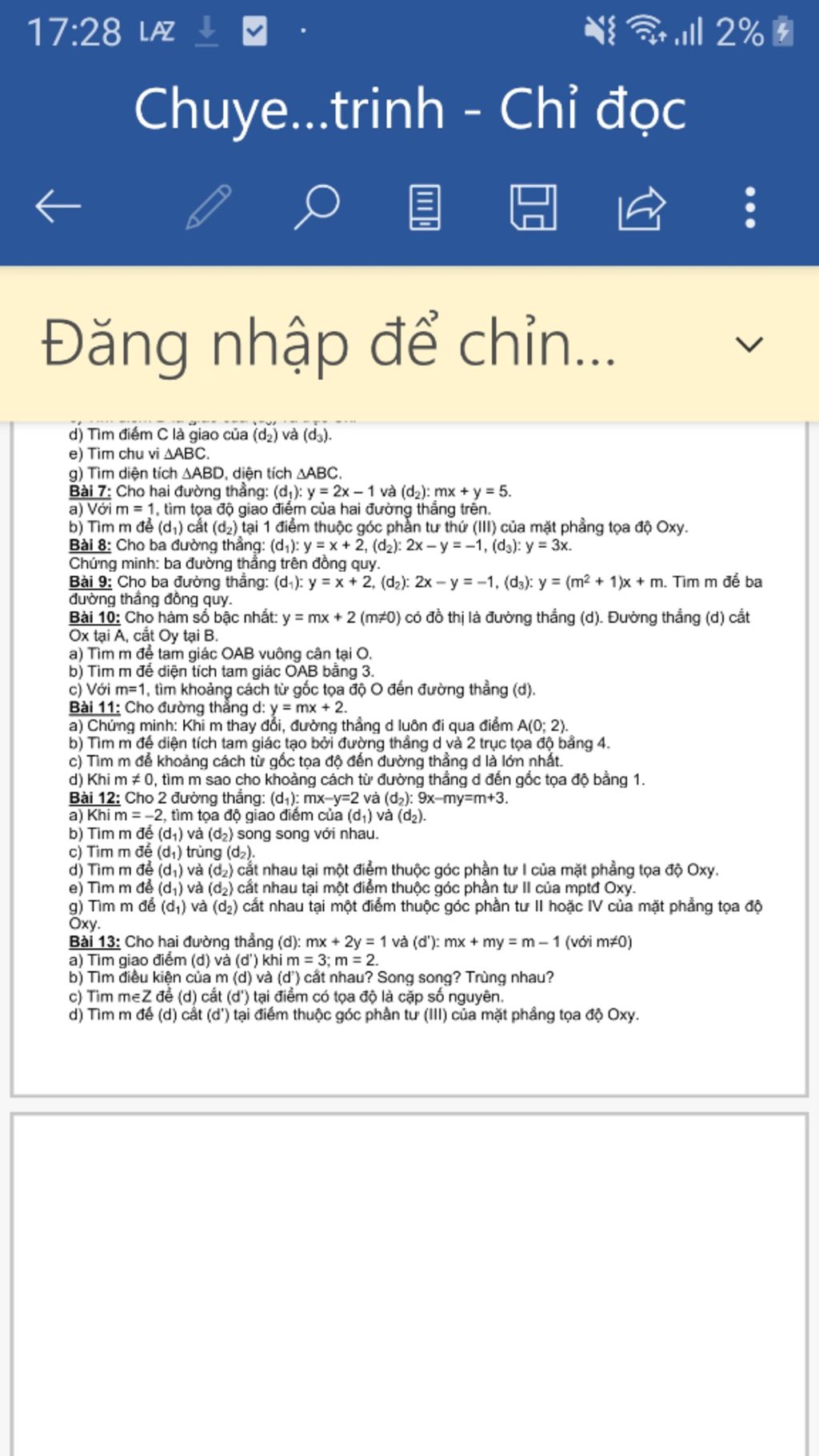The image size is (819, 1456).
Task: Save the document with disk icon
Action: pyautogui.click(x=533, y=207)
